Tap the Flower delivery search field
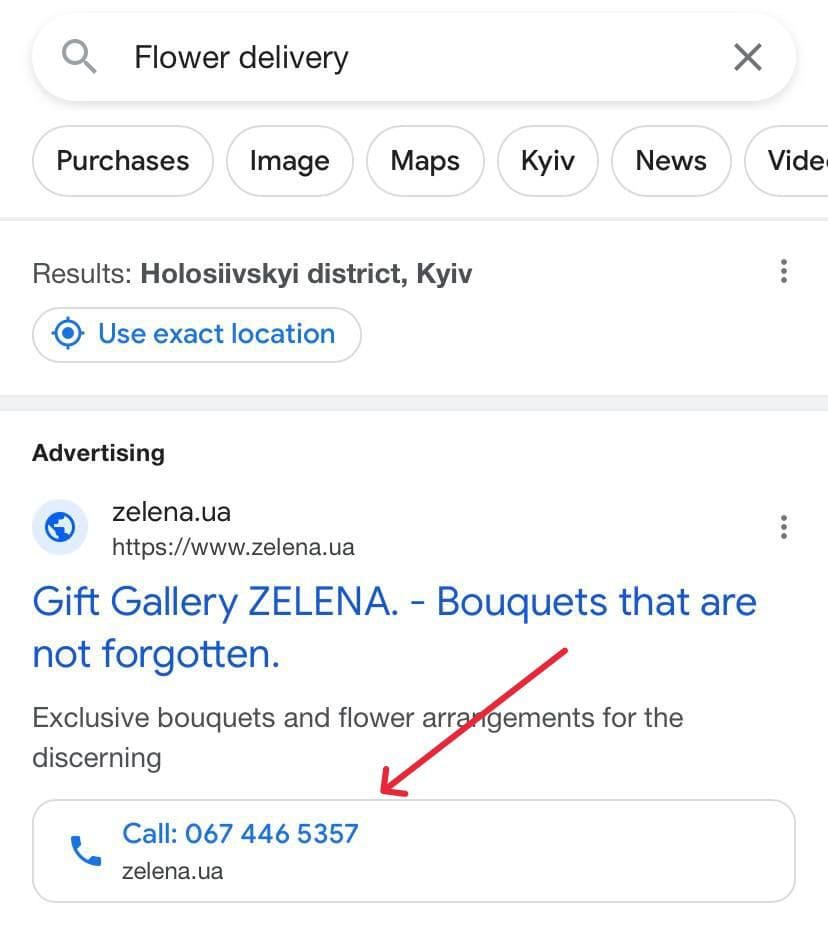 (400, 58)
